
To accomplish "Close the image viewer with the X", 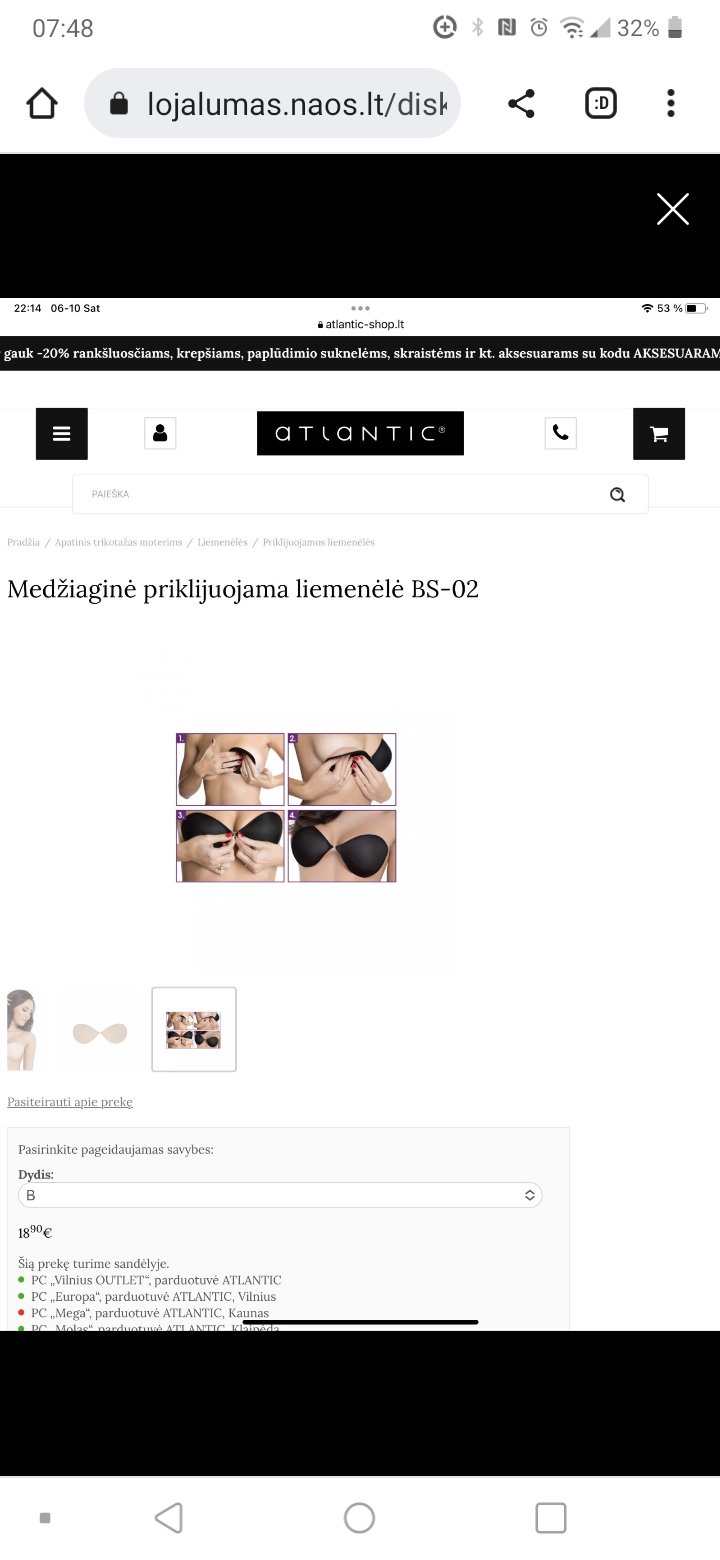I will pos(673,209).
